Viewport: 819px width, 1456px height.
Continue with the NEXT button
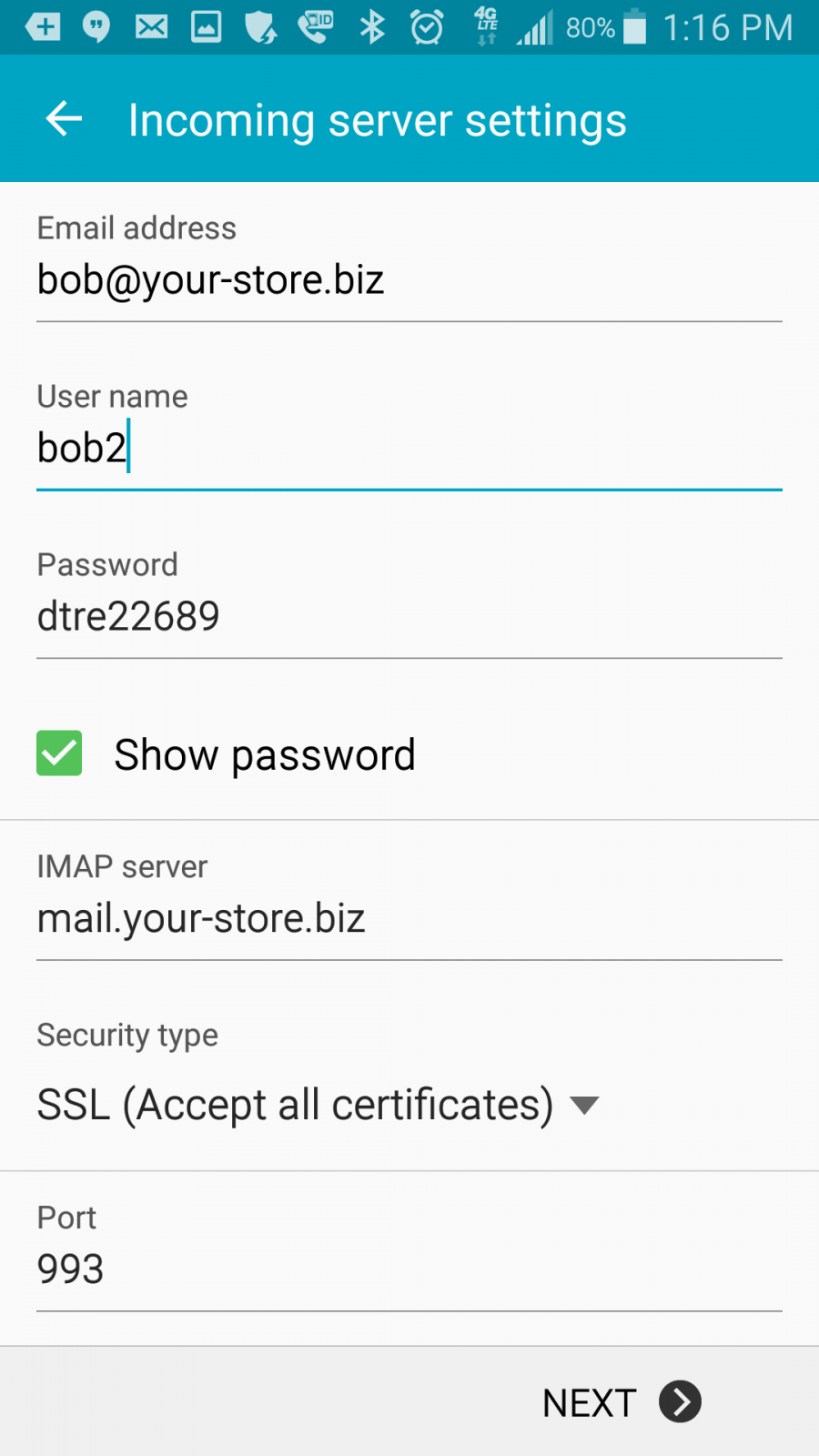(622, 1402)
